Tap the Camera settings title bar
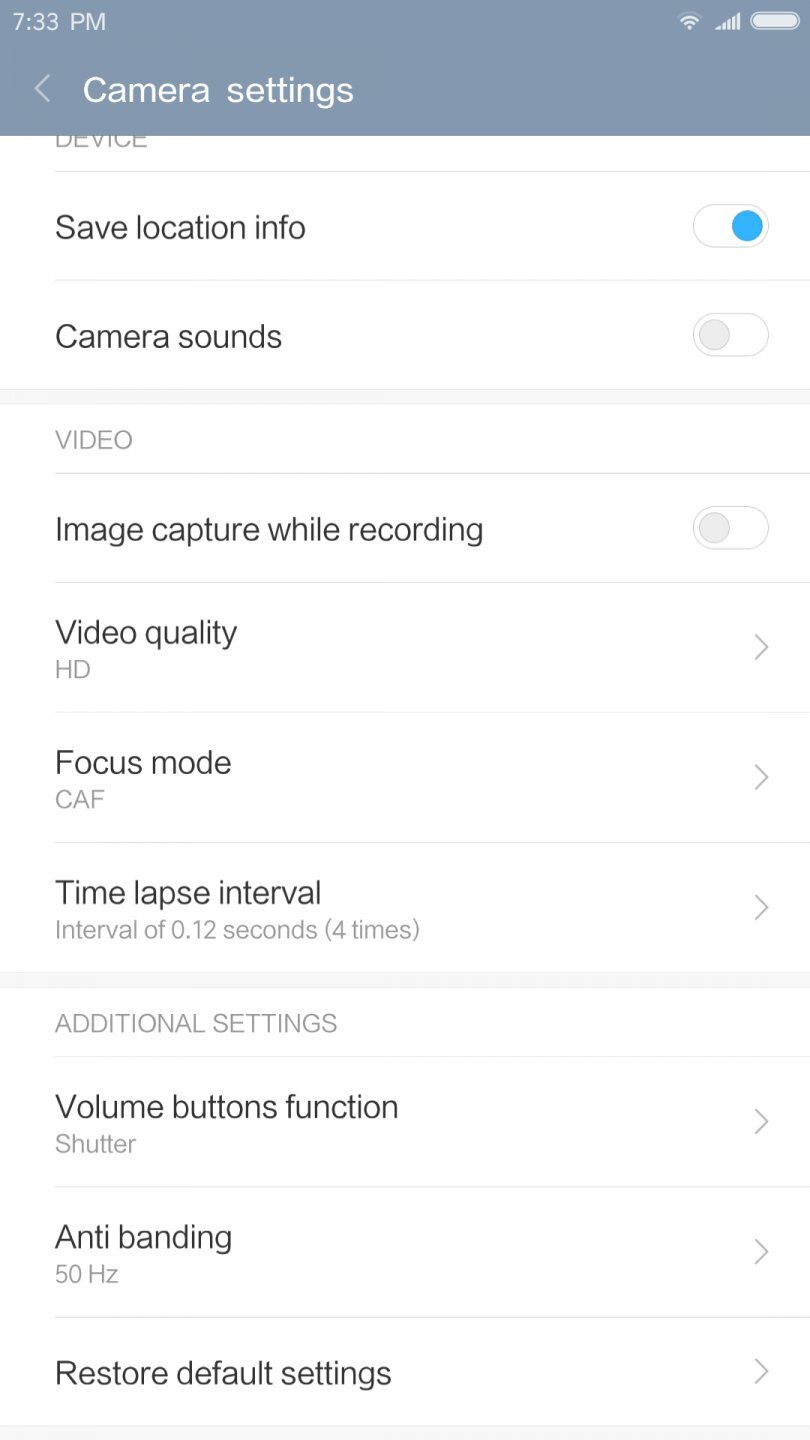This screenshot has width=810, height=1440. tap(218, 89)
